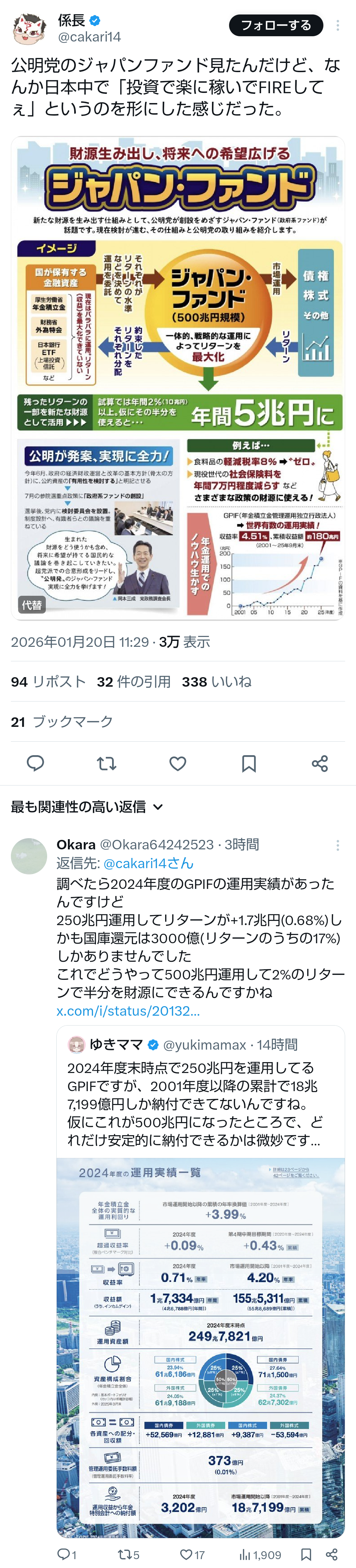The width and height of the screenshot is (356, 1568).
Task: Share 係長's main post
Action: pos(320,763)
